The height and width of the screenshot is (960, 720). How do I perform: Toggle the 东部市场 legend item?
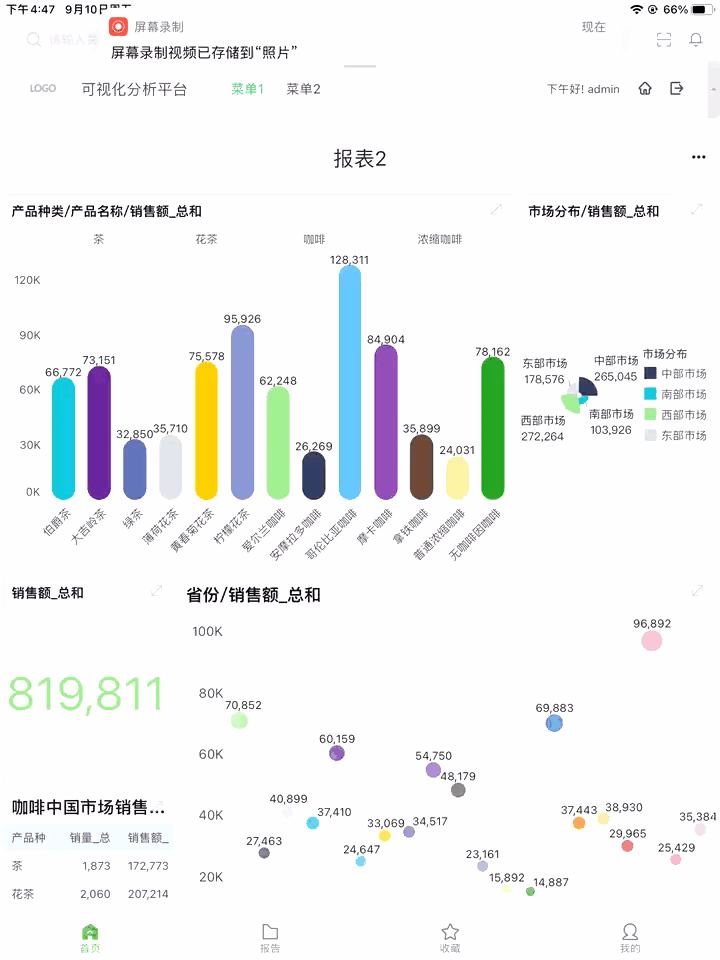(675, 435)
